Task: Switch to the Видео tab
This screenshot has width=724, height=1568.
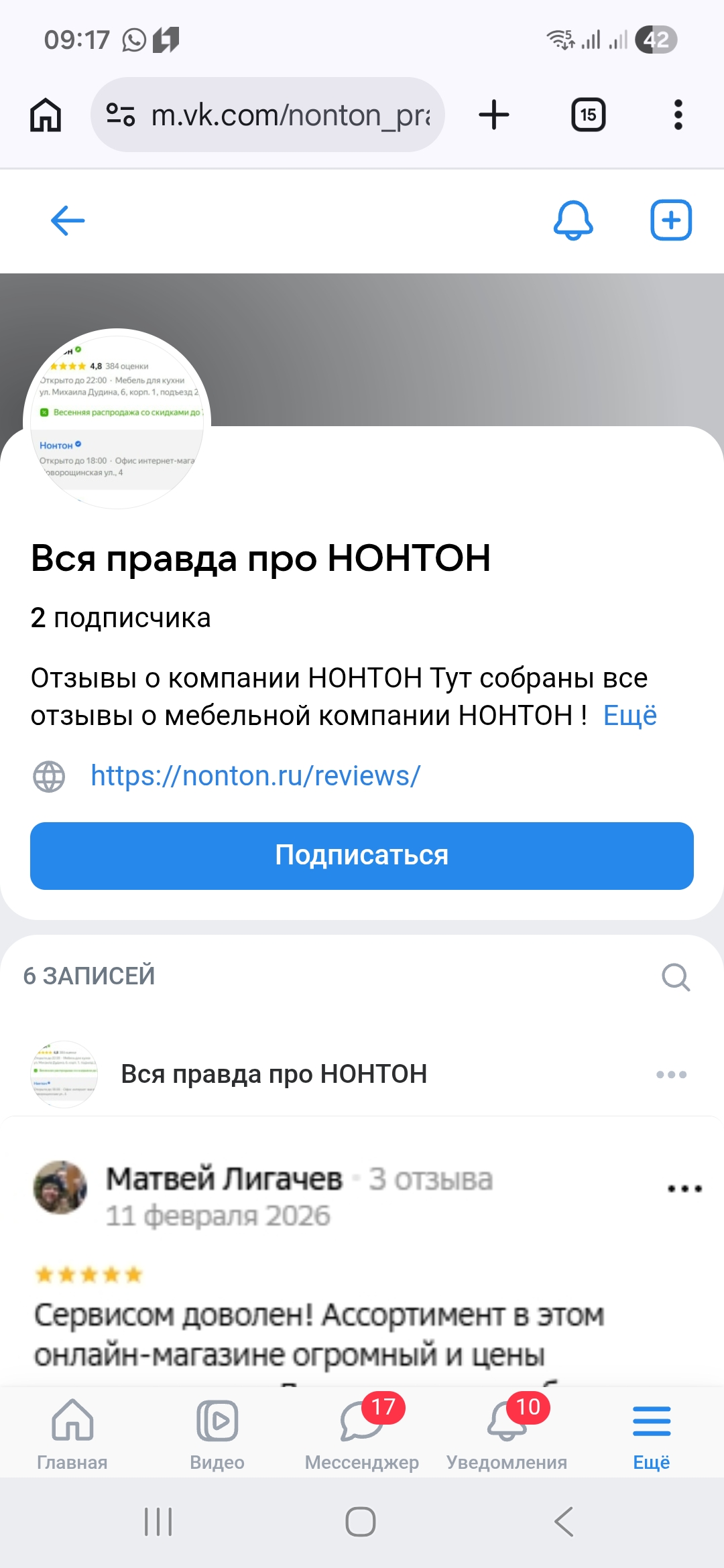Action: point(217,1433)
